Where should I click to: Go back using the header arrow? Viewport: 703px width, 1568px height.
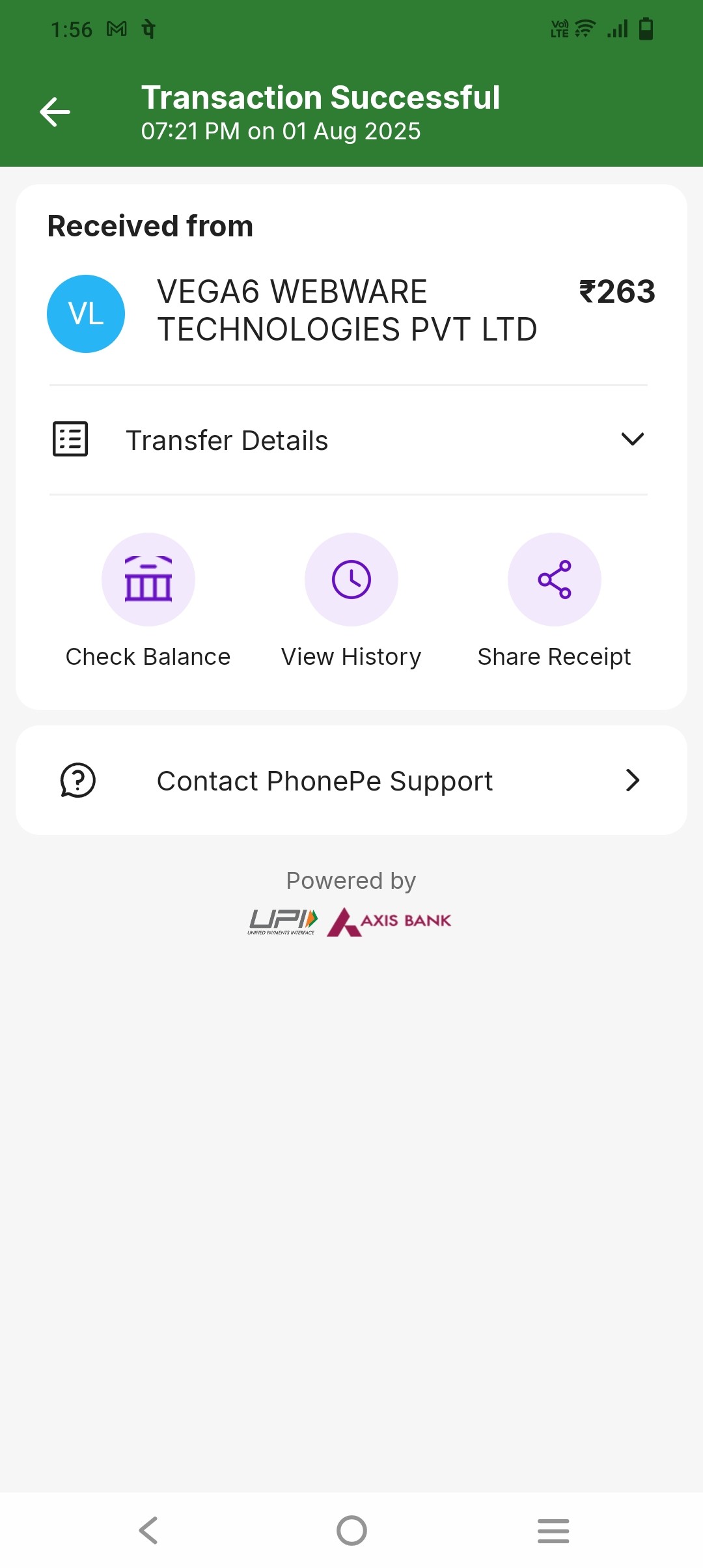click(x=55, y=112)
